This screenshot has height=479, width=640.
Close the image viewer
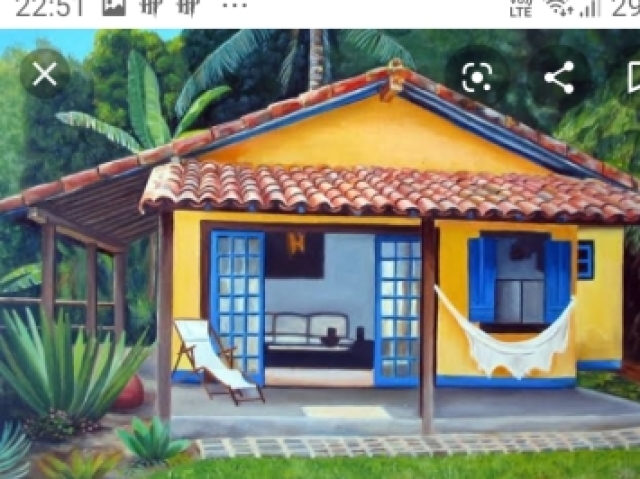tap(44, 74)
